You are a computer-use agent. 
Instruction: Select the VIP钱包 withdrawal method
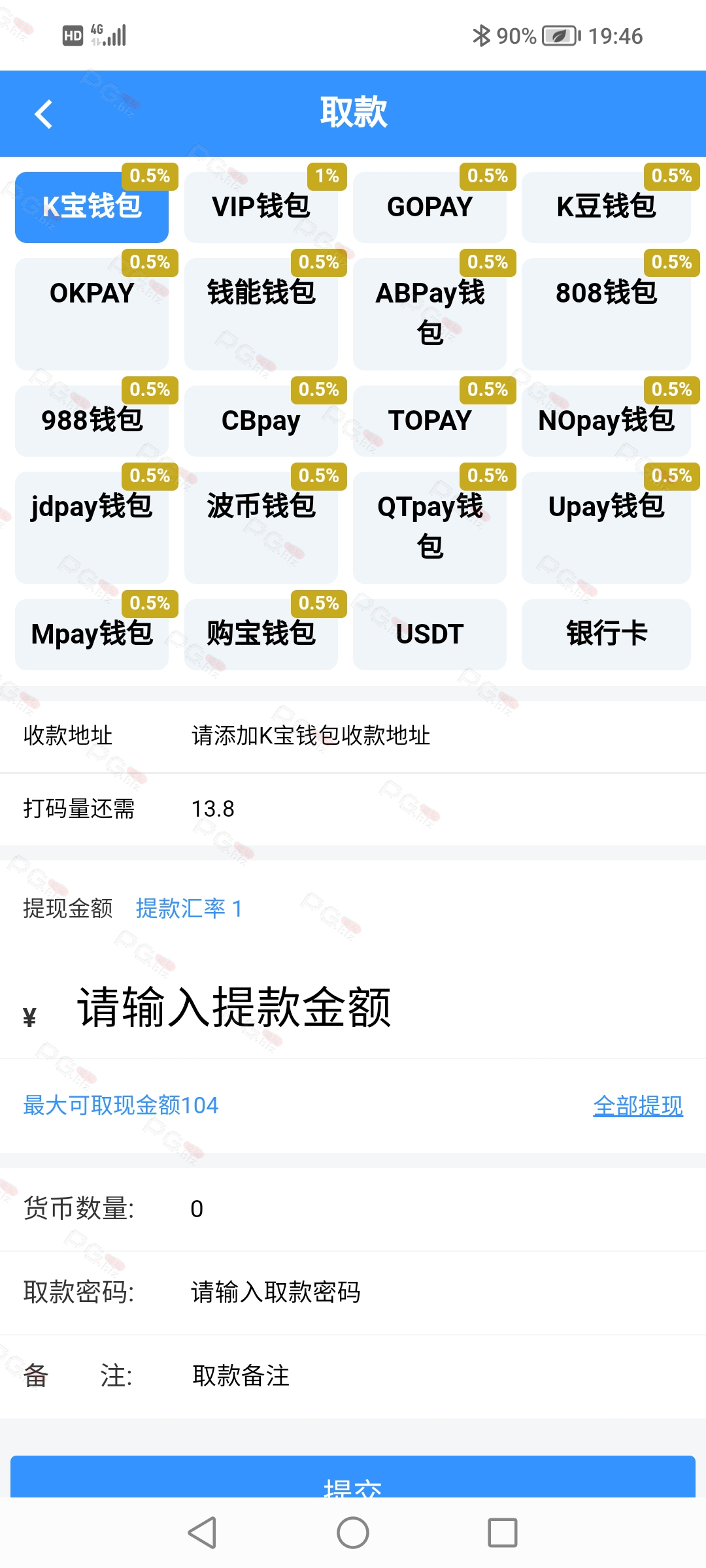pyautogui.click(x=261, y=206)
